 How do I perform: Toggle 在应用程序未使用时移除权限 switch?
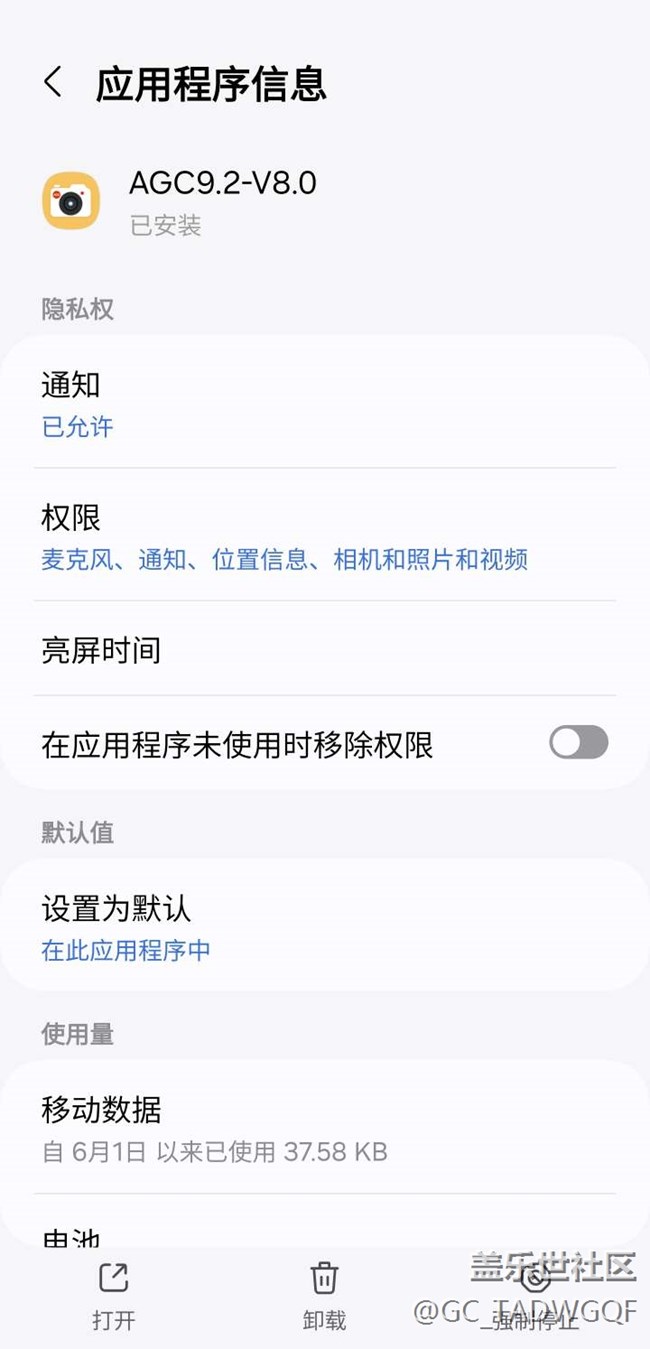click(x=578, y=743)
